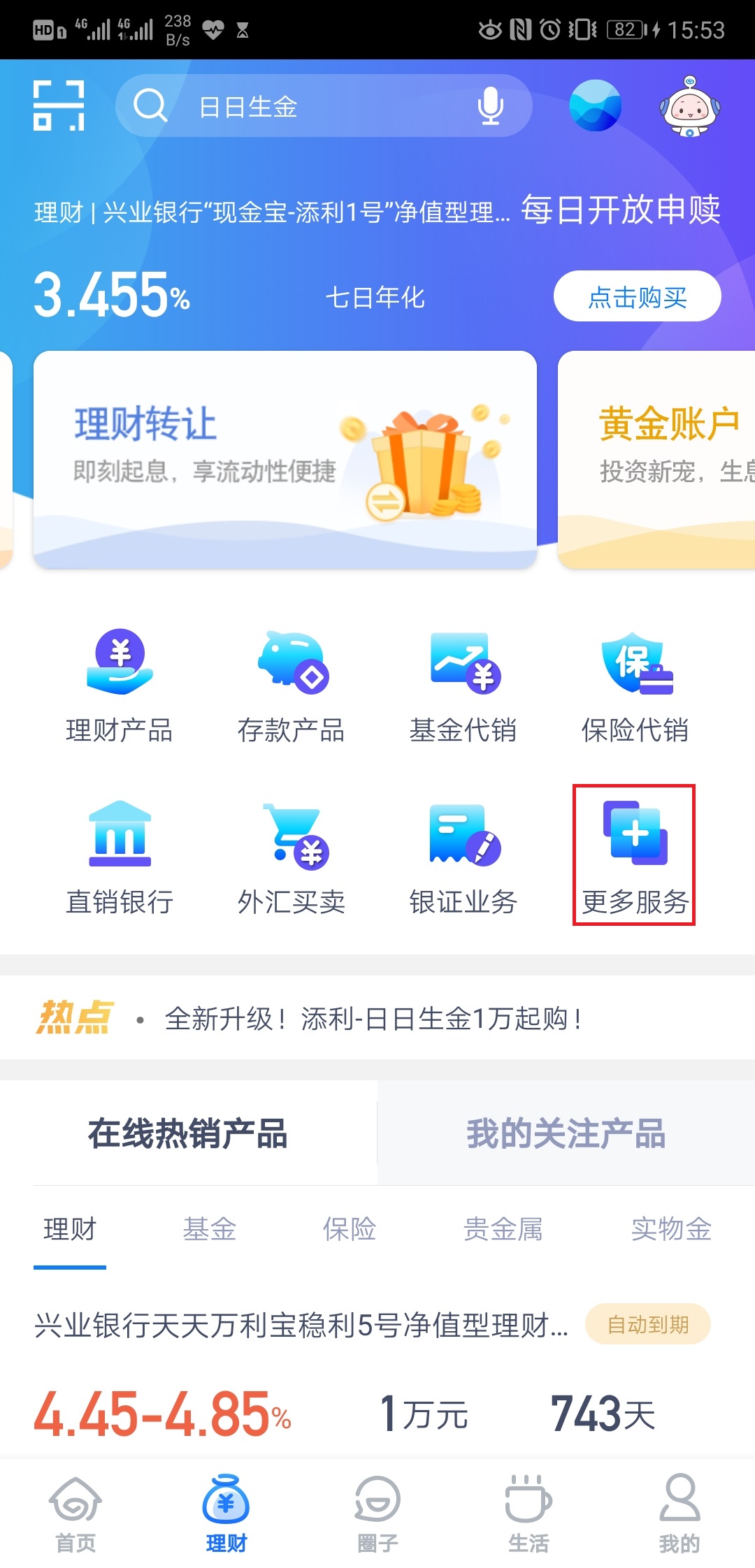Open 银证业务

pos(463,857)
